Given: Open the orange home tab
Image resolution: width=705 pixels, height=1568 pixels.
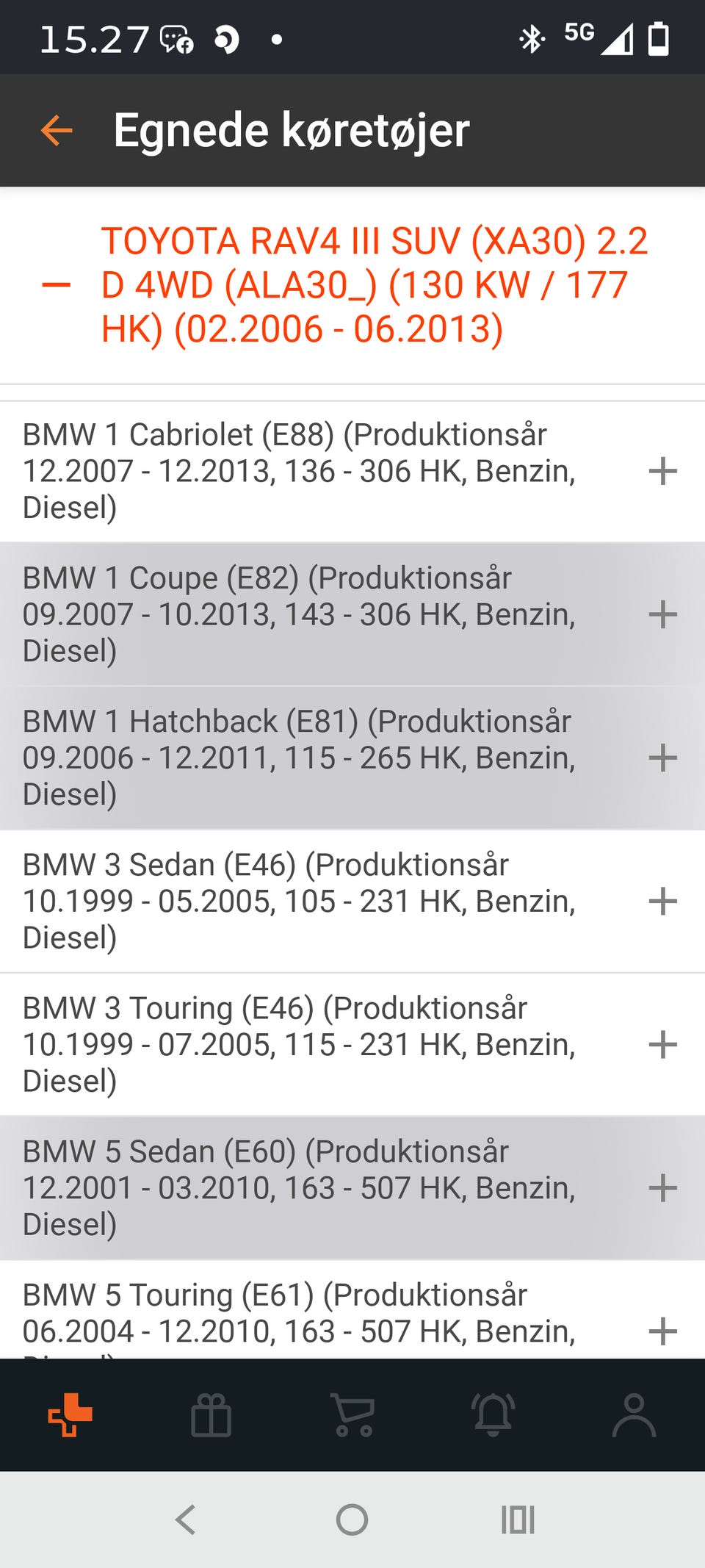Looking at the screenshot, I should (70, 1414).
